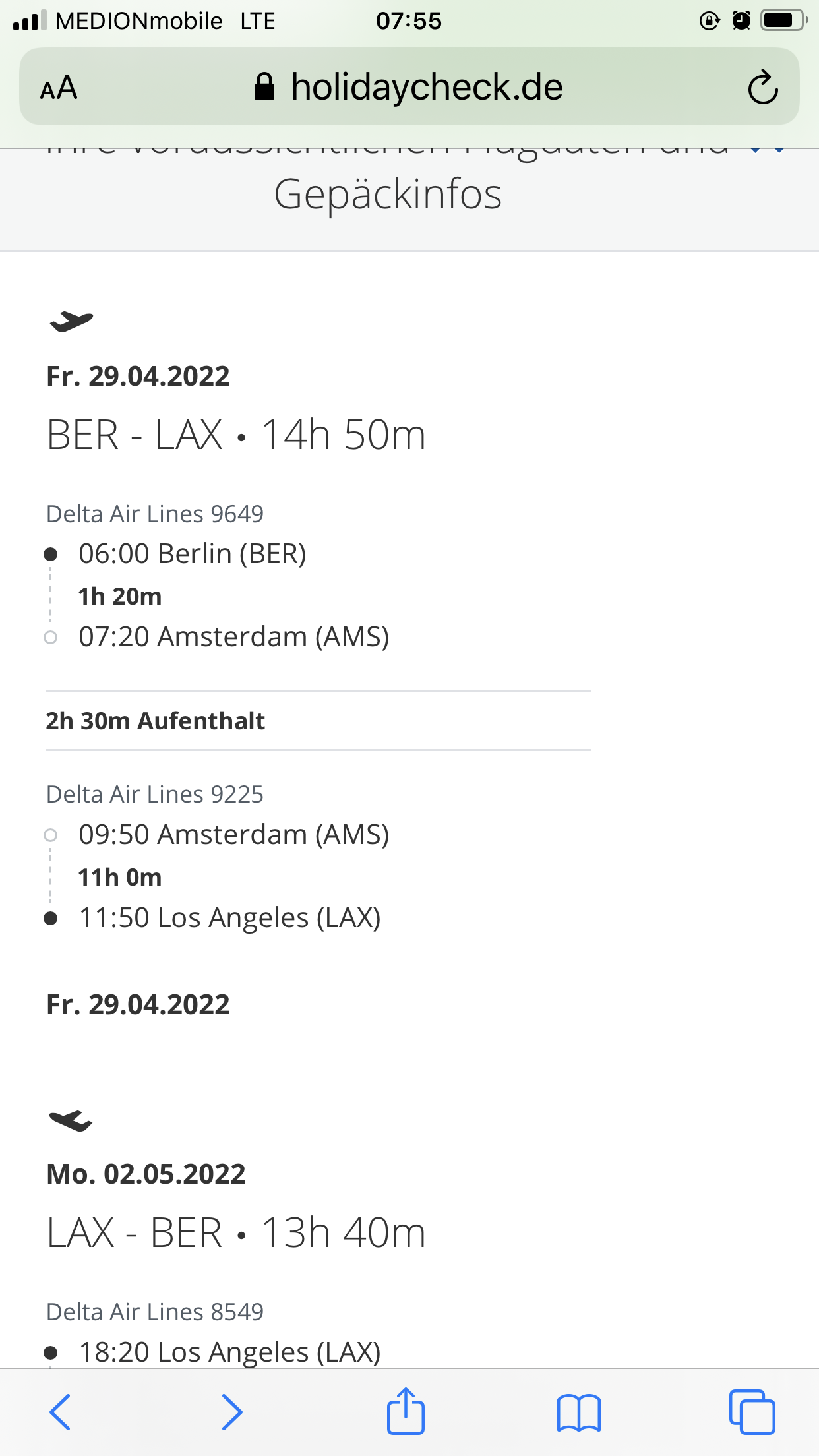The width and height of the screenshot is (819, 1456).
Task: Select the departure stop marker at Berlin (BER)
Action: [x=52, y=555]
